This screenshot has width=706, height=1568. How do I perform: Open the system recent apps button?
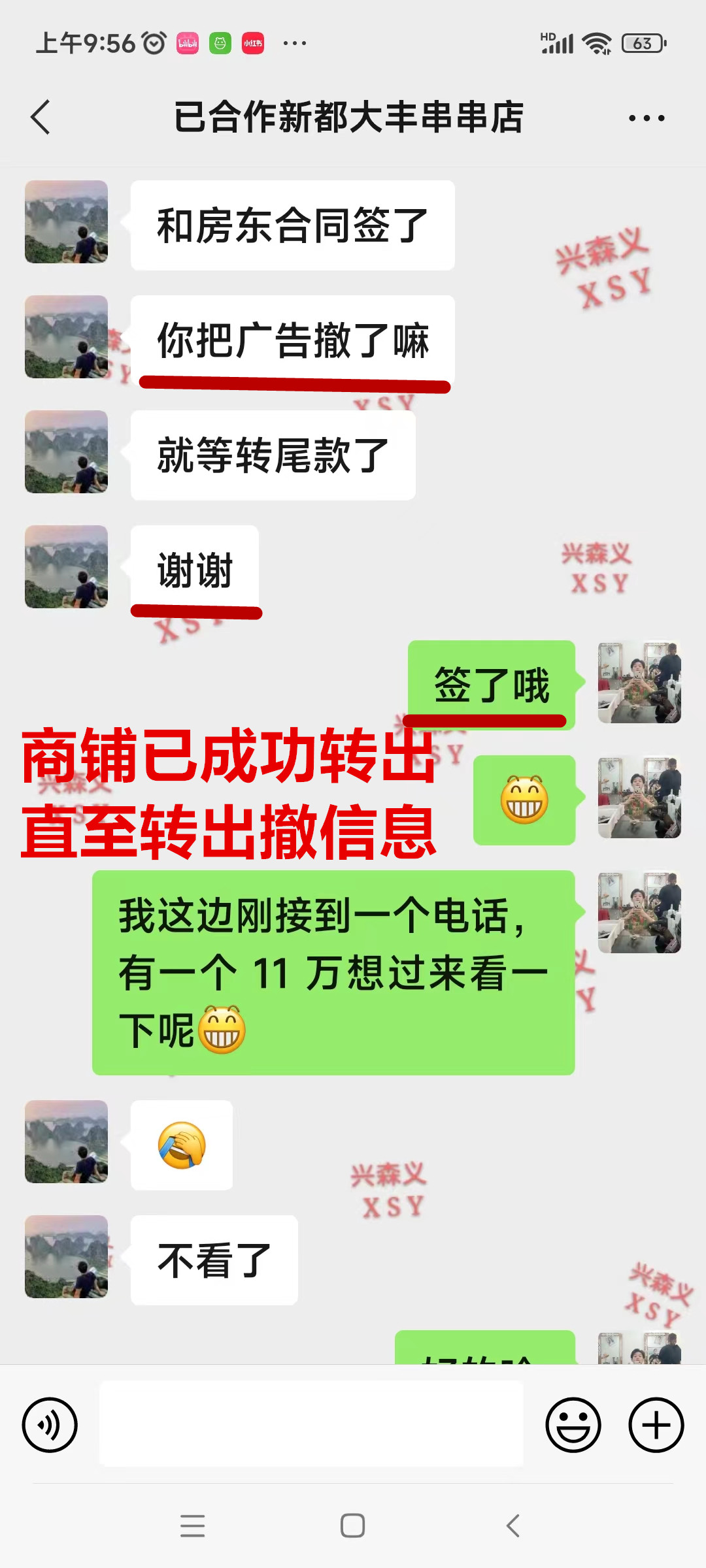tap(192, 1526)
